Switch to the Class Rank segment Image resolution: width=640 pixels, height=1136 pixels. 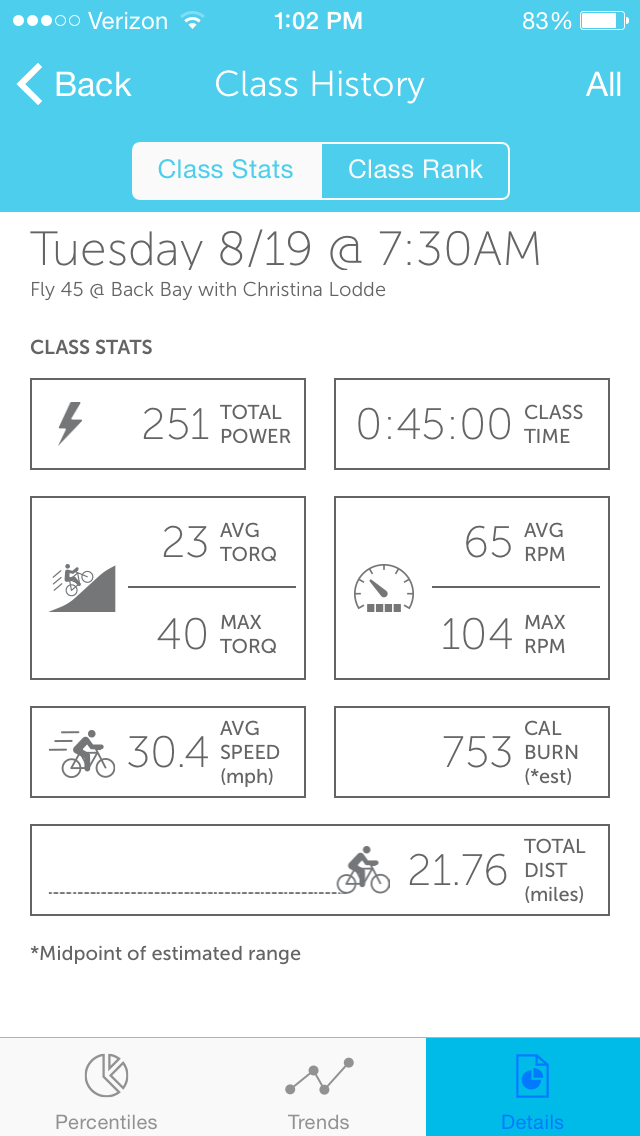pos(415,170)
